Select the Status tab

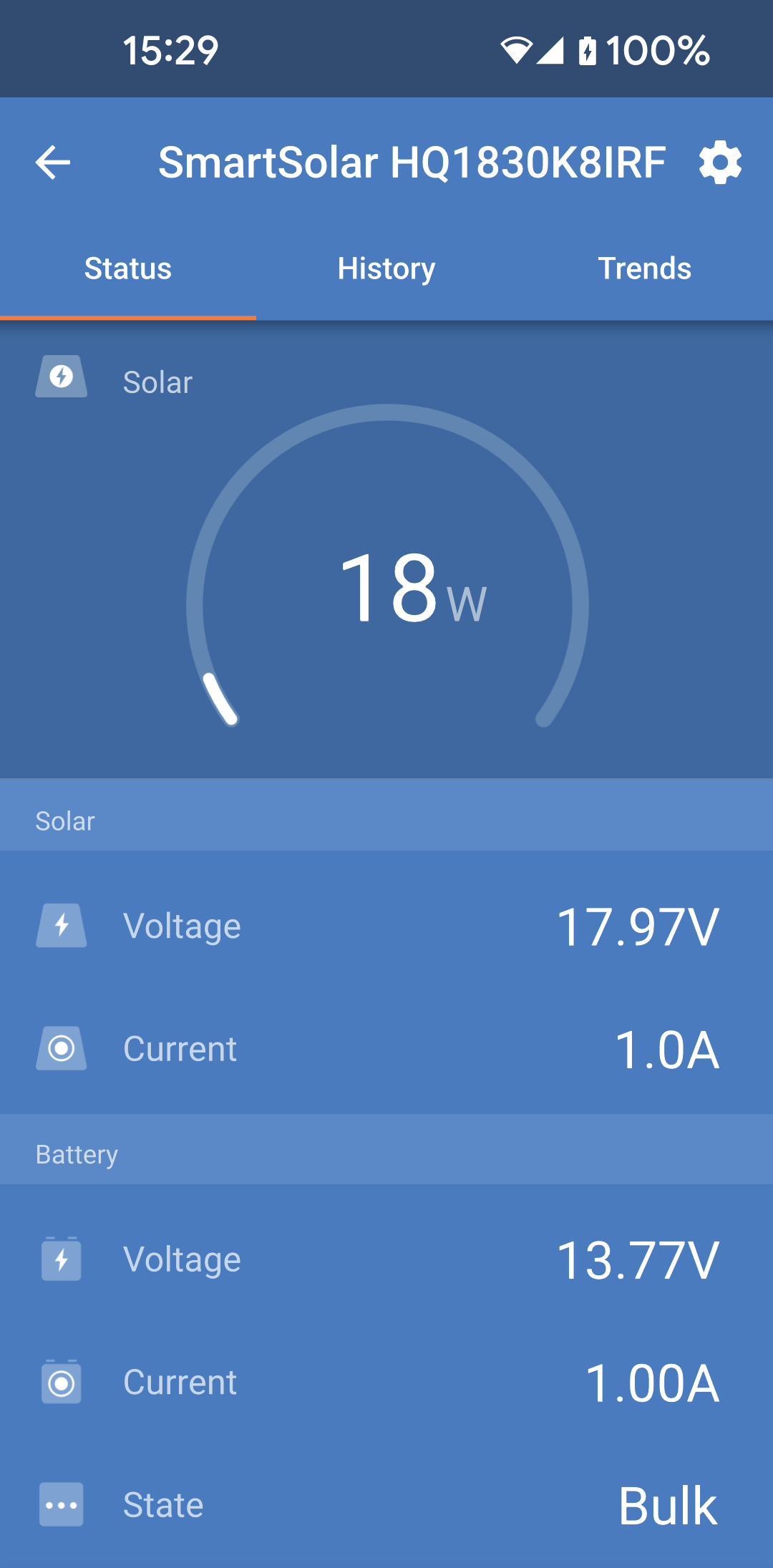pyautogui.click(x=128, y=269)
